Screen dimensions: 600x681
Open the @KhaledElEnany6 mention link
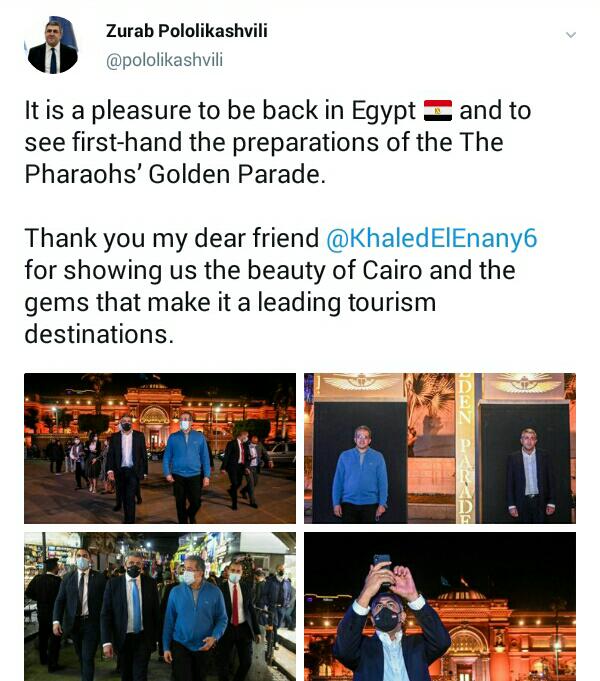coord(432,239)
